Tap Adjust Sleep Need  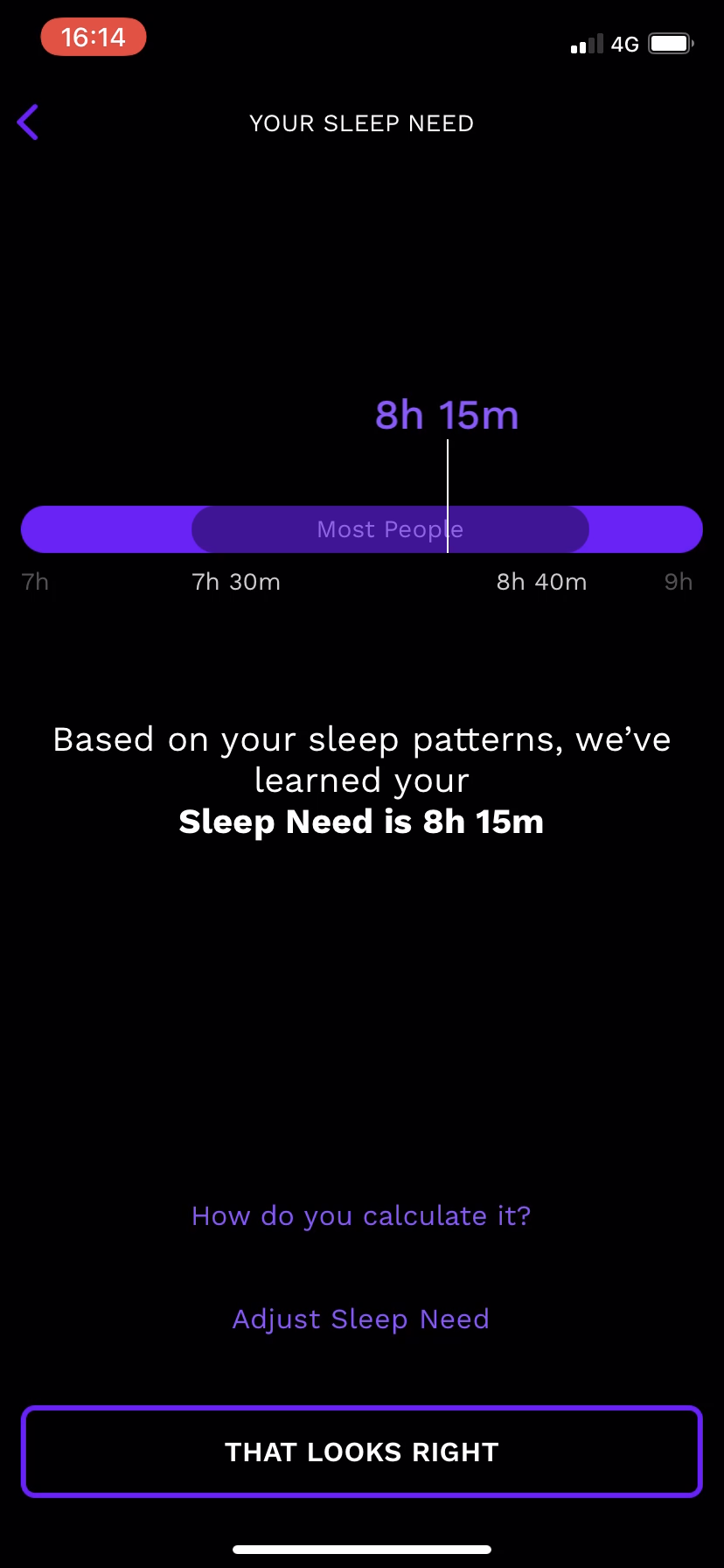coord(361,1319)
